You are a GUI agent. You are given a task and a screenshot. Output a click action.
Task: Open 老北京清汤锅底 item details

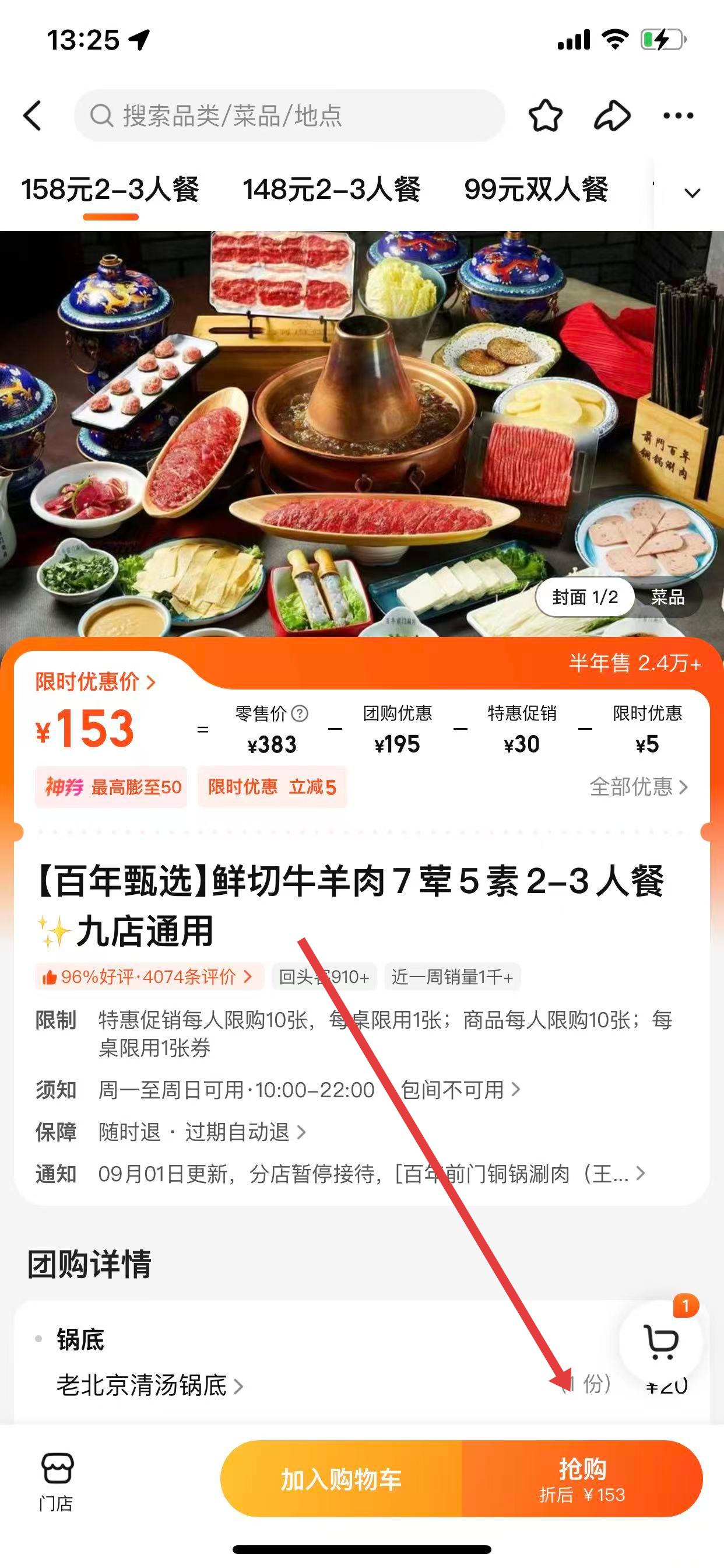pyautogui.click(x=149, y=1386)
